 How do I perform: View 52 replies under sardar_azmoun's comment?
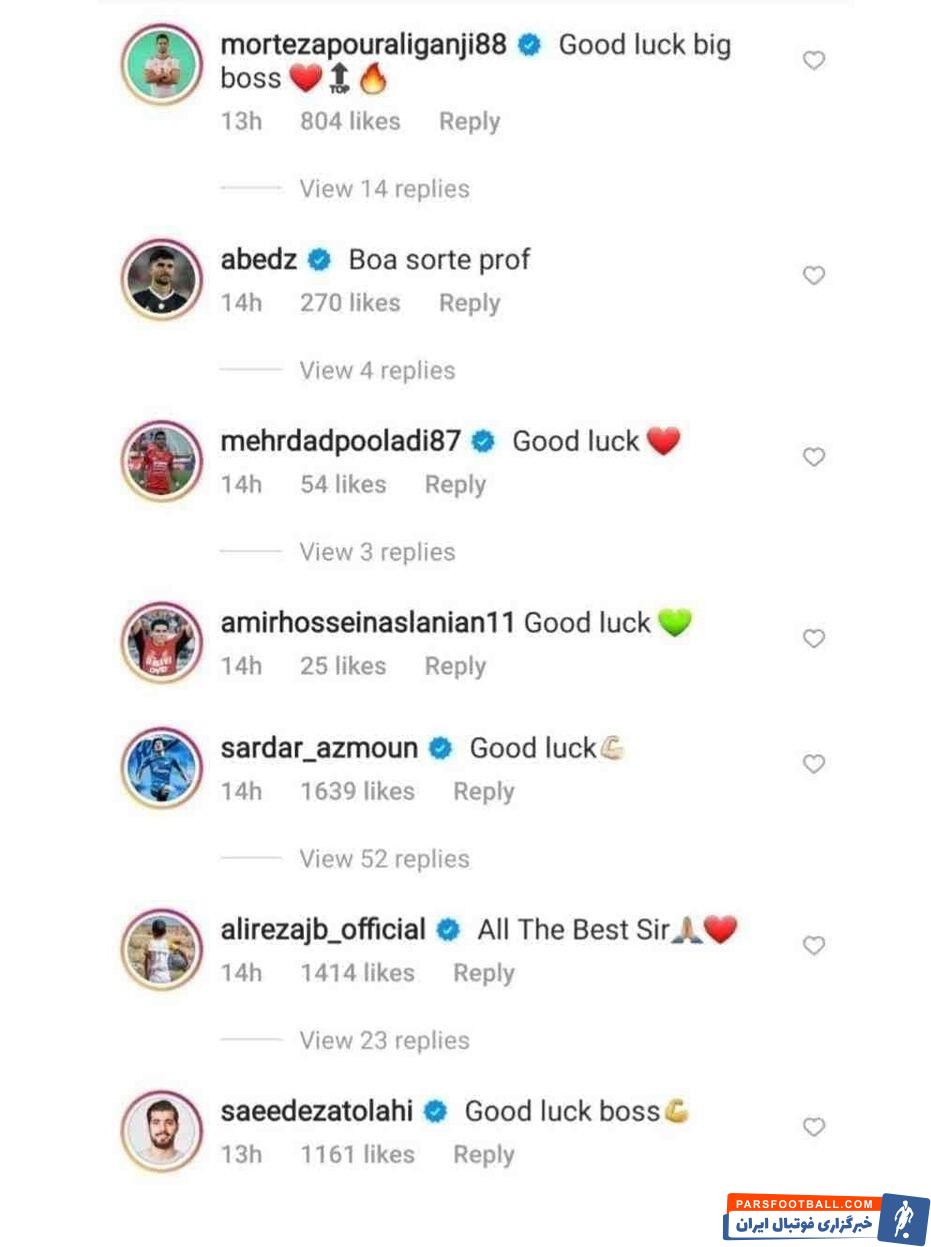pyautogui.click(x=384, y=859)
